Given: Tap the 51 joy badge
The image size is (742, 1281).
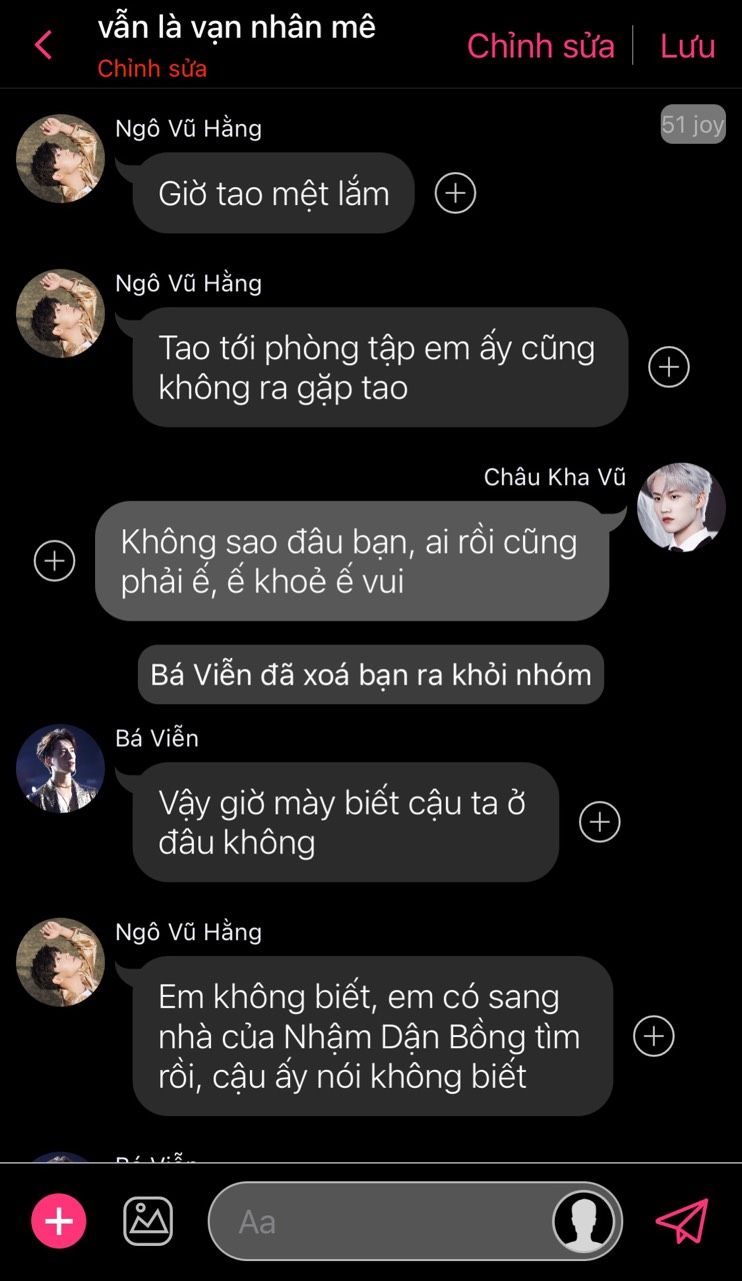Looking at the screenshot, I should click(693, 124).
